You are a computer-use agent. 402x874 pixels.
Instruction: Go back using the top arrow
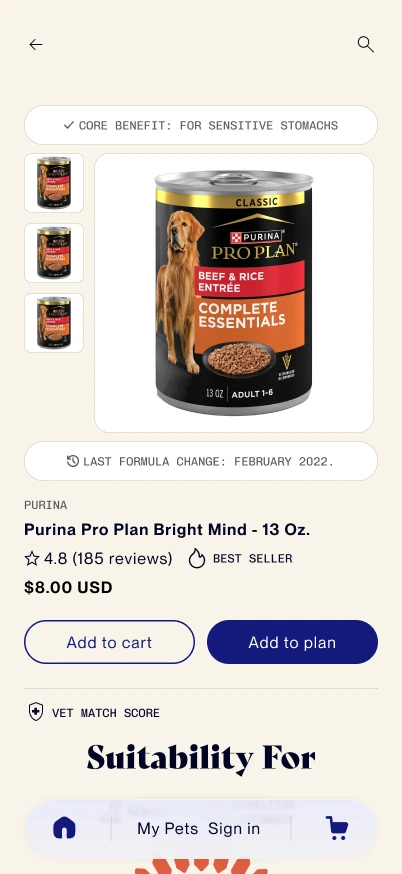[x=36, y=45]
